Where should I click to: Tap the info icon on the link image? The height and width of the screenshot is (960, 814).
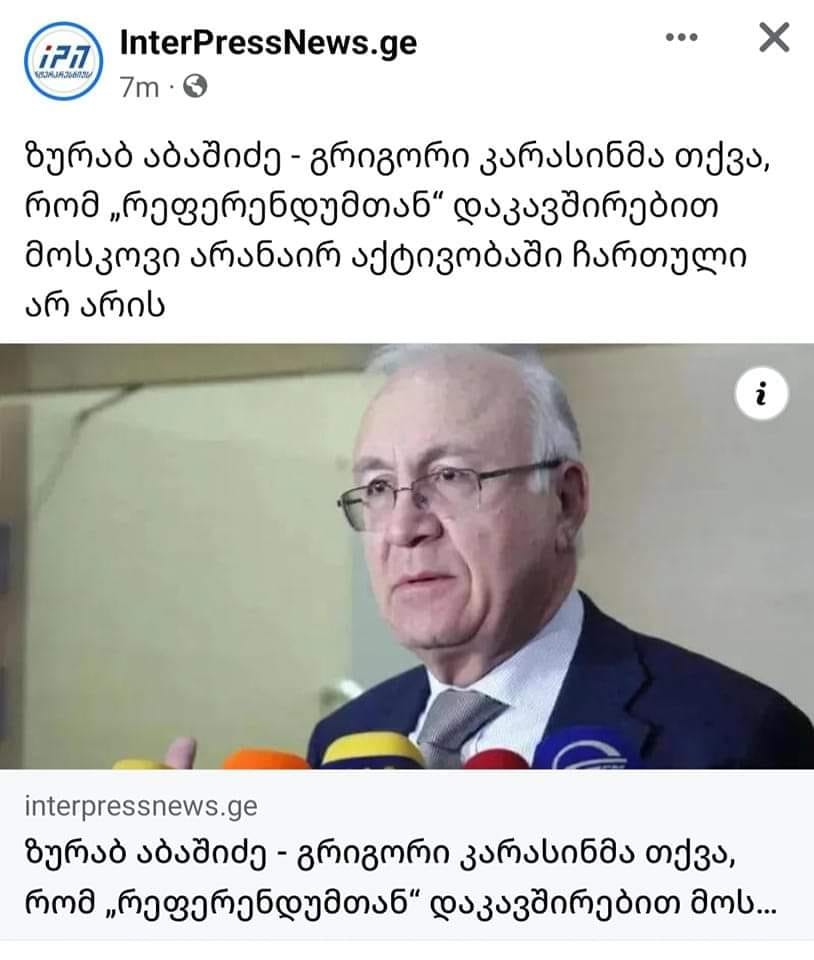point(762,395)
